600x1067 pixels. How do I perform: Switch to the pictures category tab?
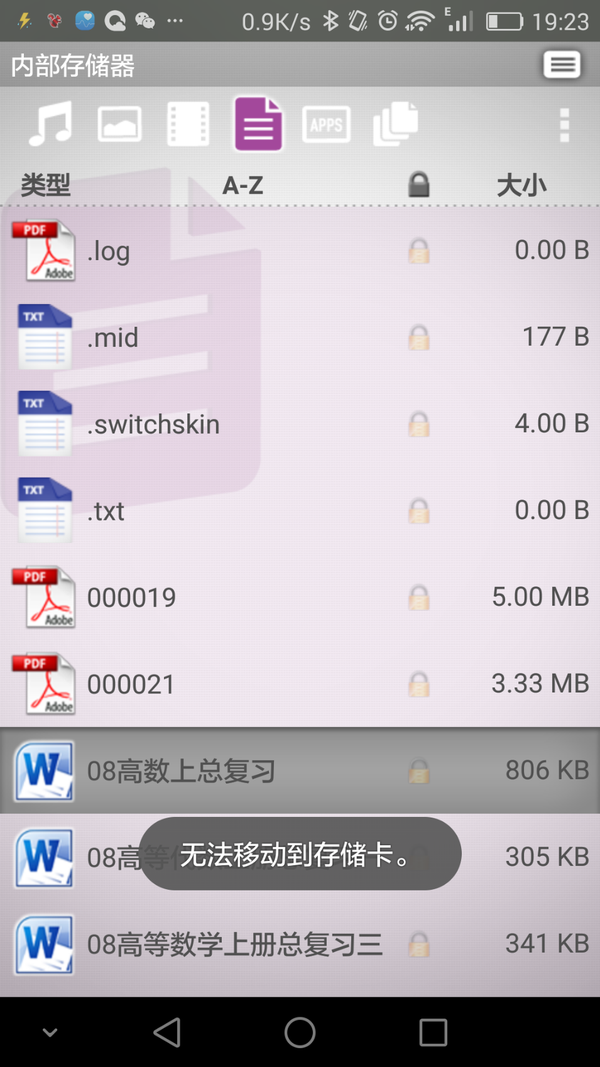tap(119, 124)
